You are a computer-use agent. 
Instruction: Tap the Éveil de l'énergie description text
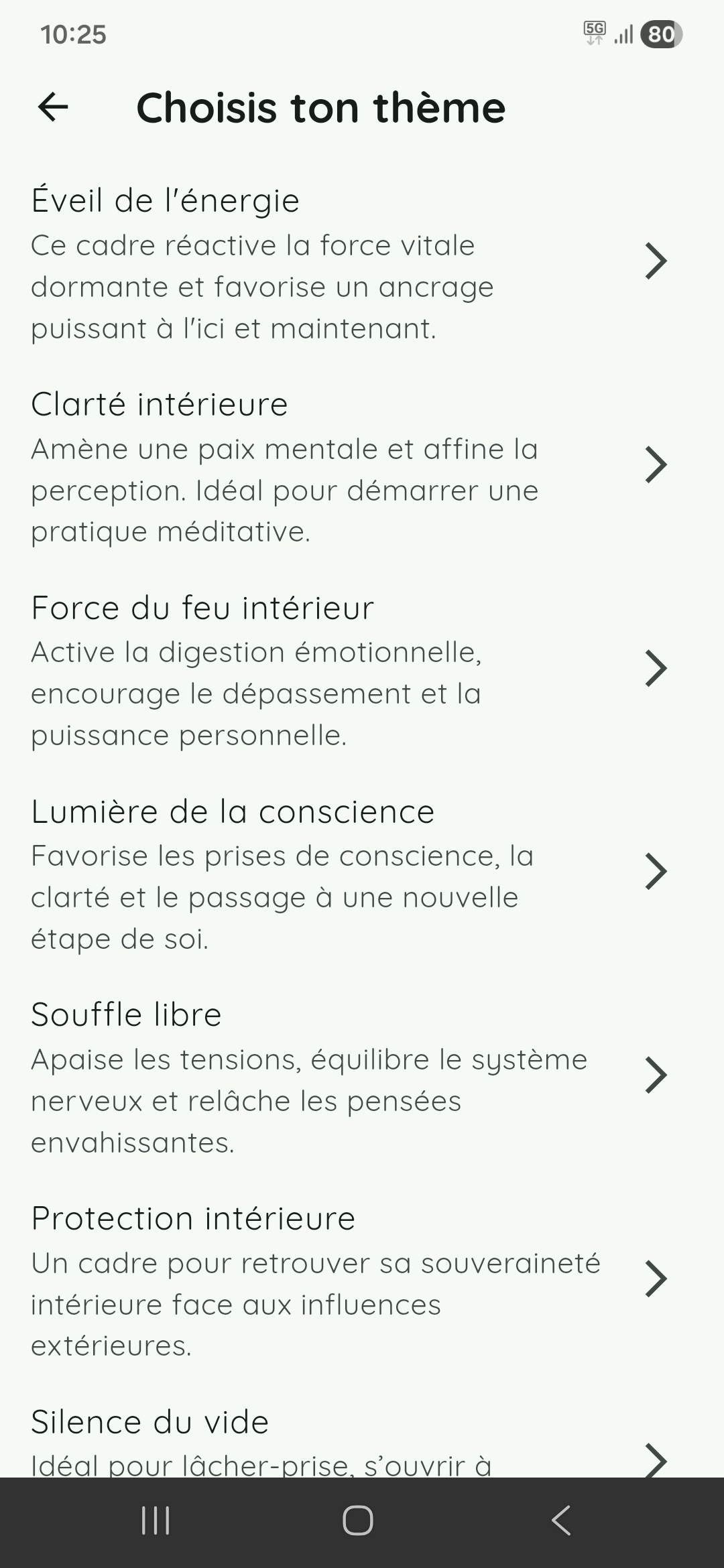[261, 286]
